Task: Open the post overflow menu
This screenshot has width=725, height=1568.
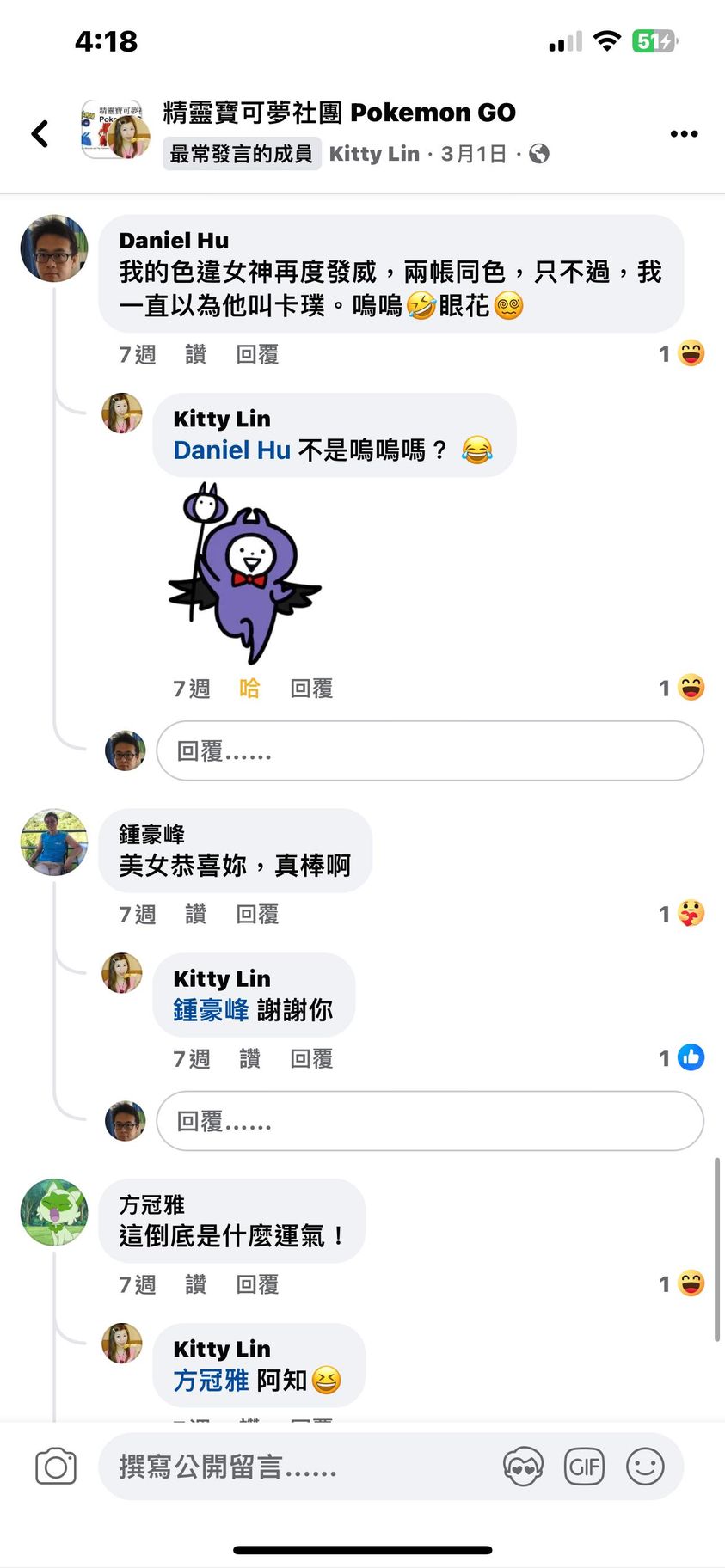Action: [684, 133]
